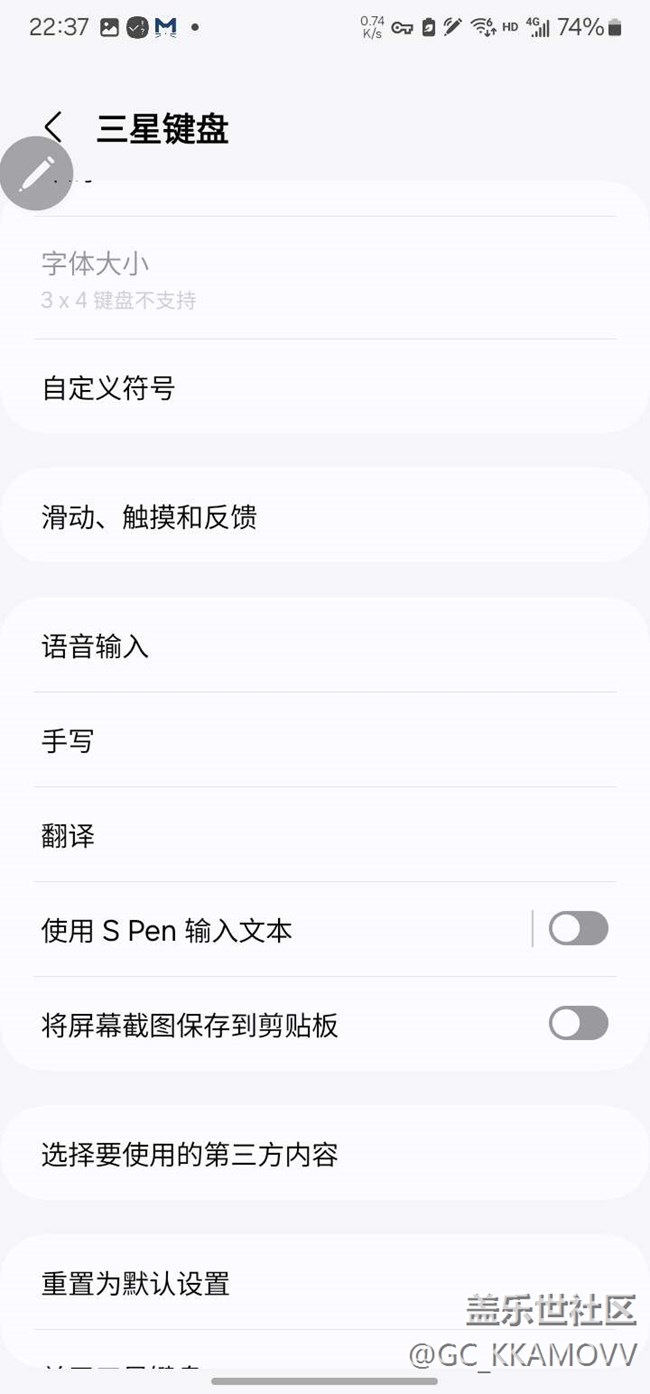Open 翻译 settings
This screenshot has width=650, height=1394.
pyautogui.click(x=325, y=835)
